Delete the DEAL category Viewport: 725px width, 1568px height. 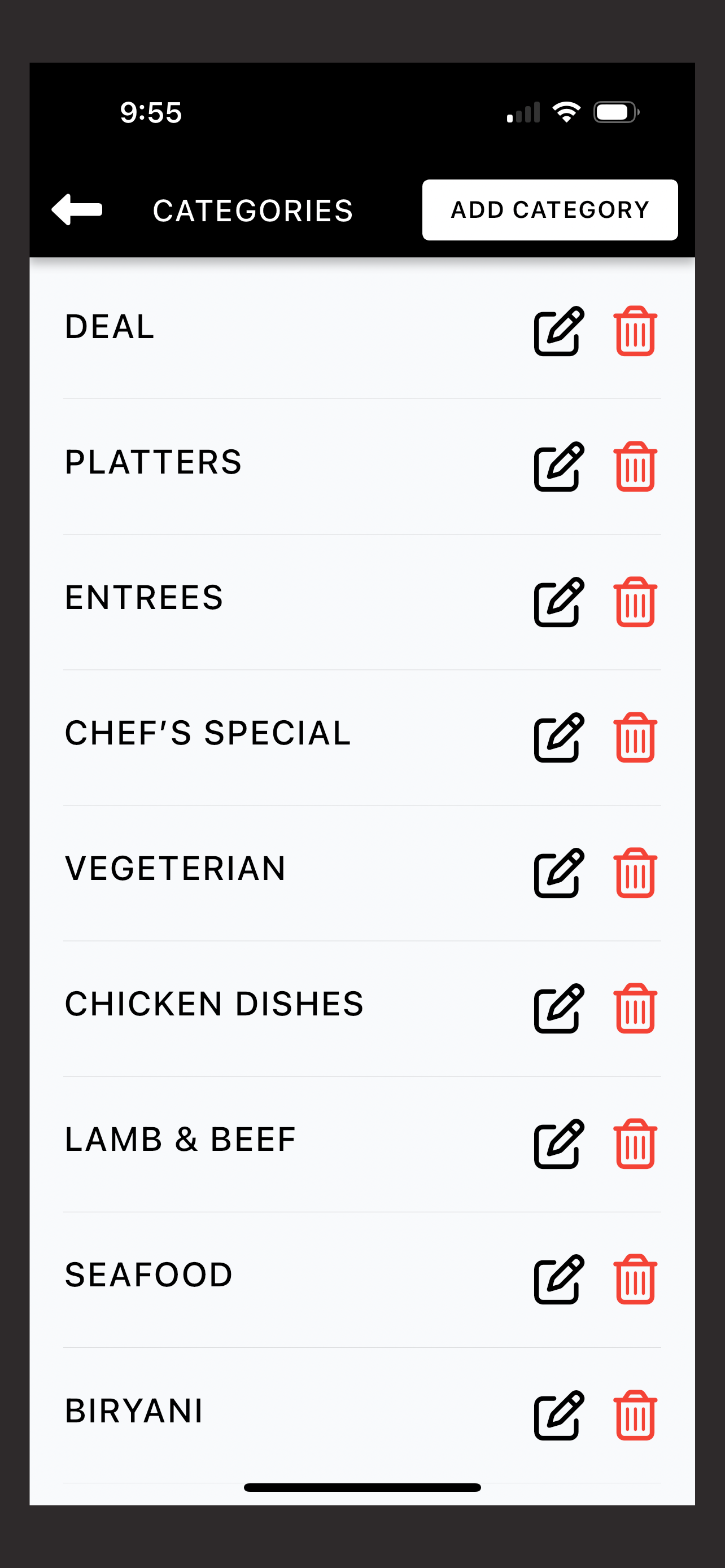[635, 331]
